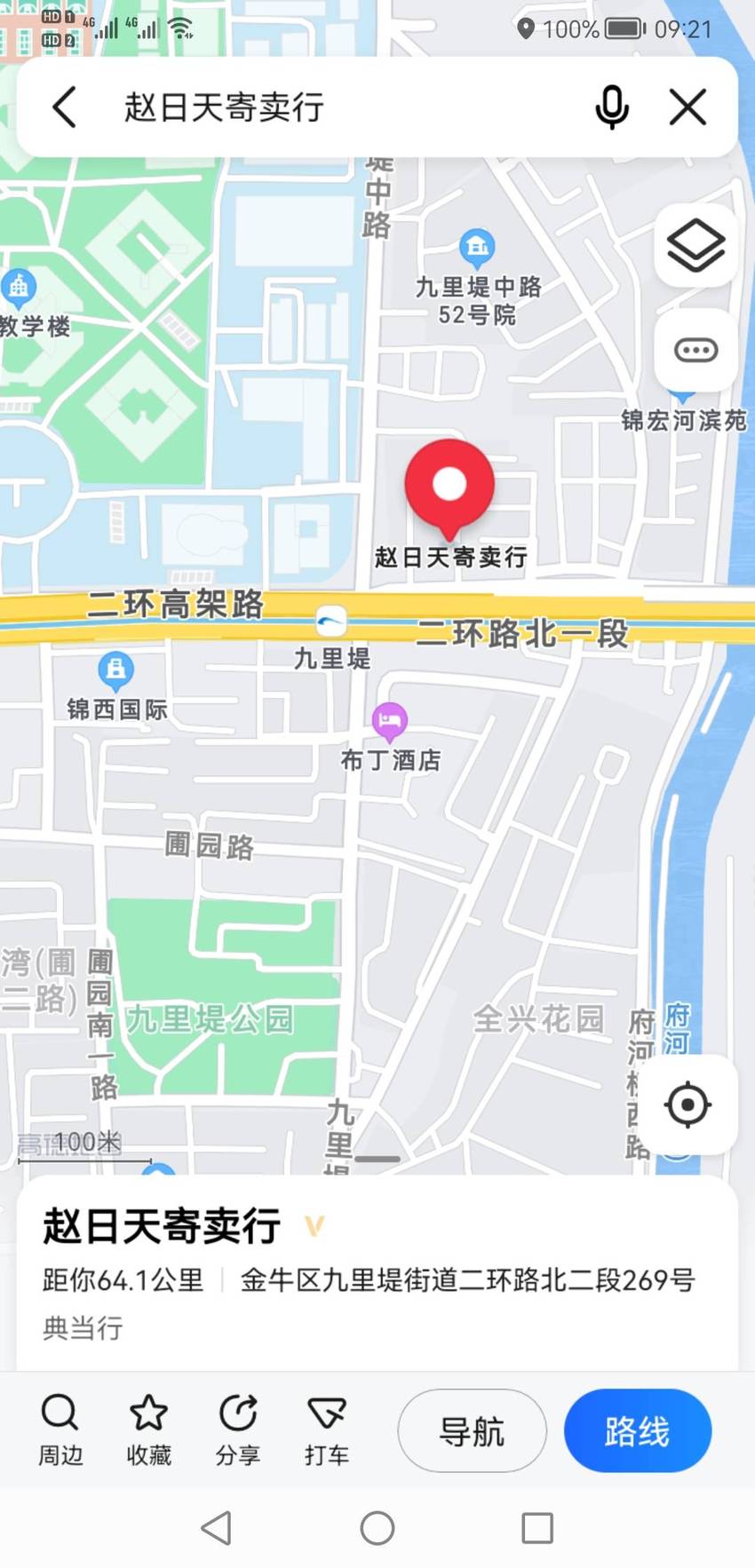
Task: View routes using the 路线 button
Action: coord(638,1430)
